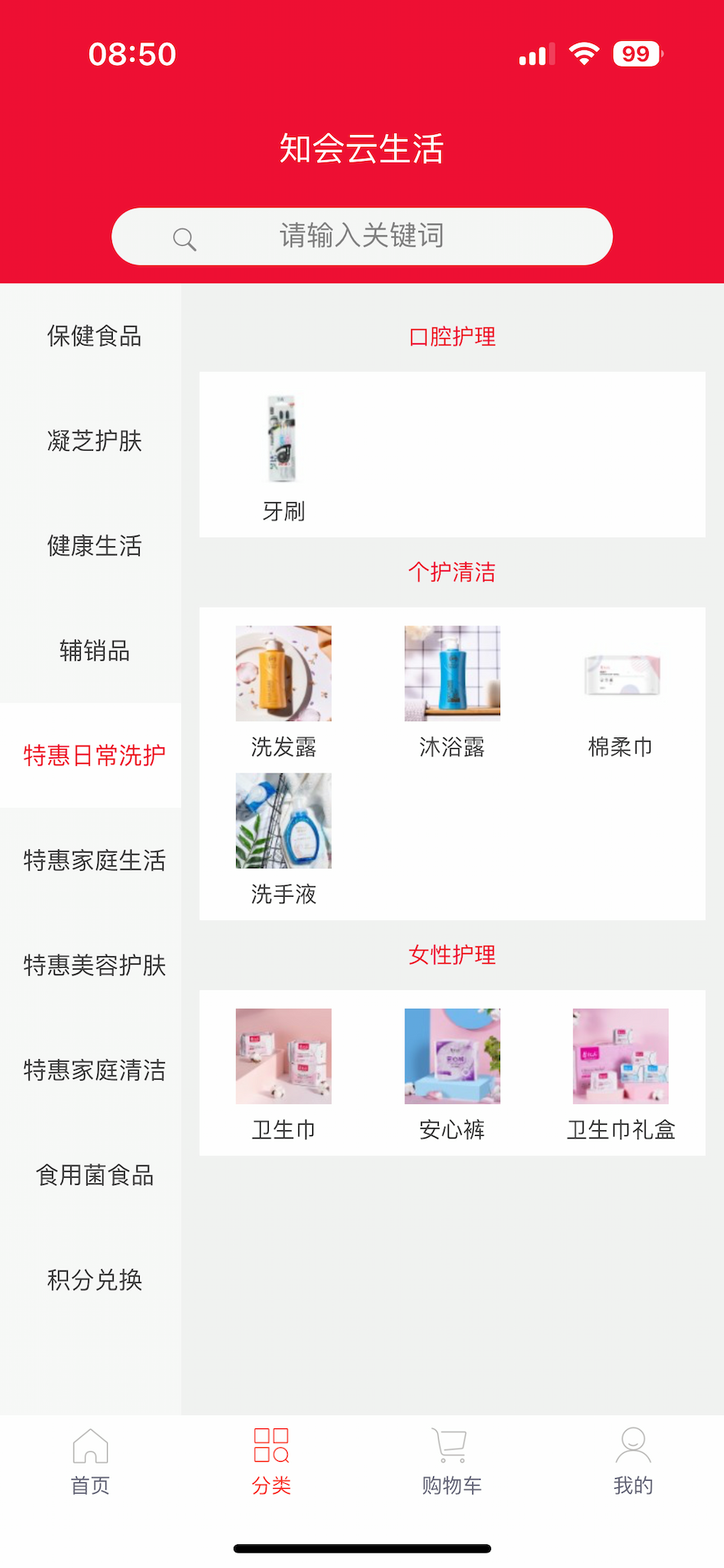Go to the 首页 tab
The image size is (724, 1568).
tap(90, 1462)
